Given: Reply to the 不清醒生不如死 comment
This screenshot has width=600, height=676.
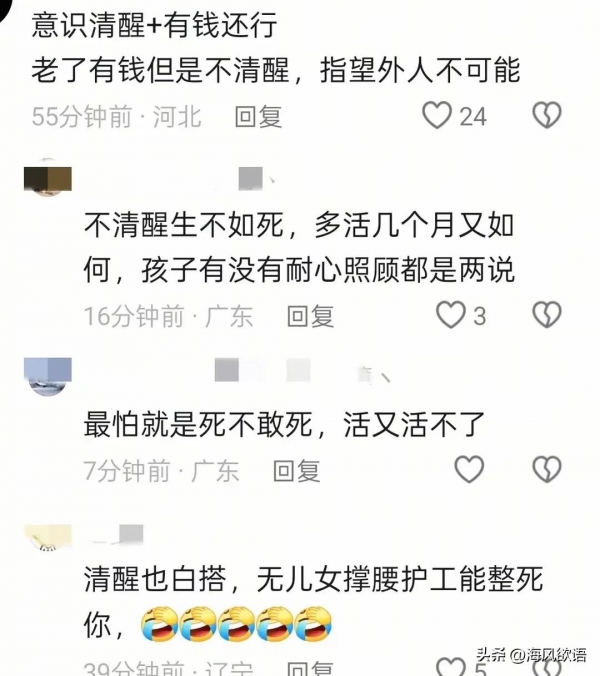Looking at the screenshot, I should [x=310, y=317].
